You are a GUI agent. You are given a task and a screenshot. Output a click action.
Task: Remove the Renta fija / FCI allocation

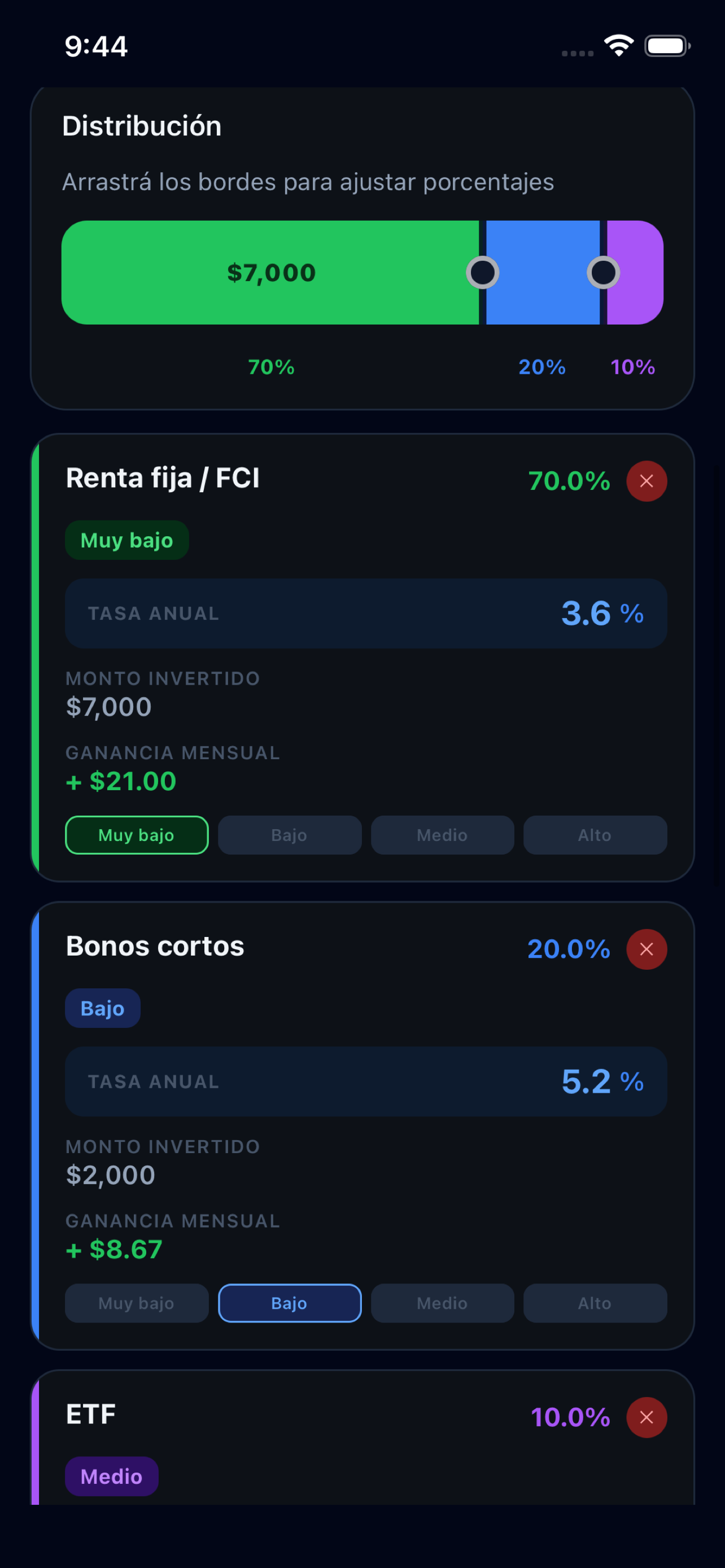tap(647, 481)
